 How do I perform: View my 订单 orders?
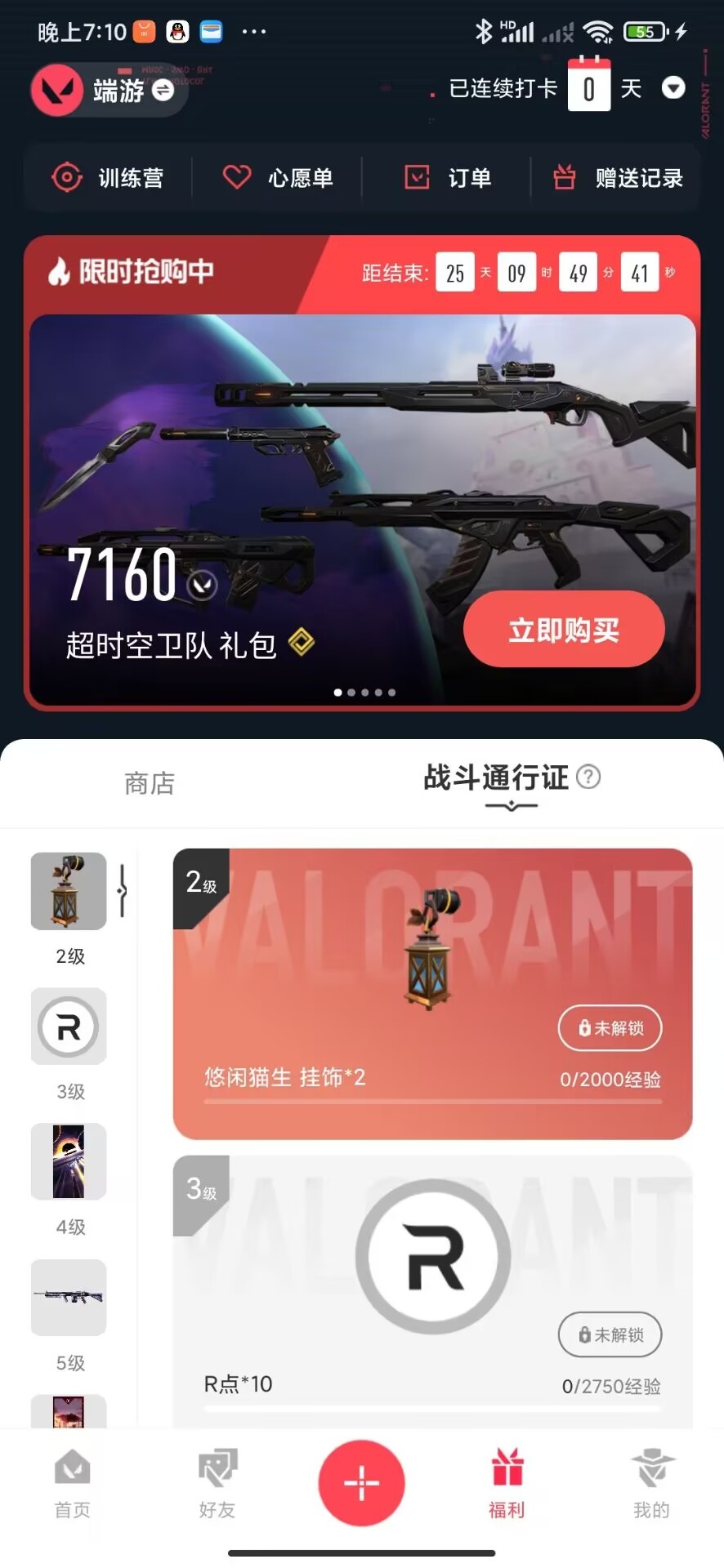click(x=449, y=177)
